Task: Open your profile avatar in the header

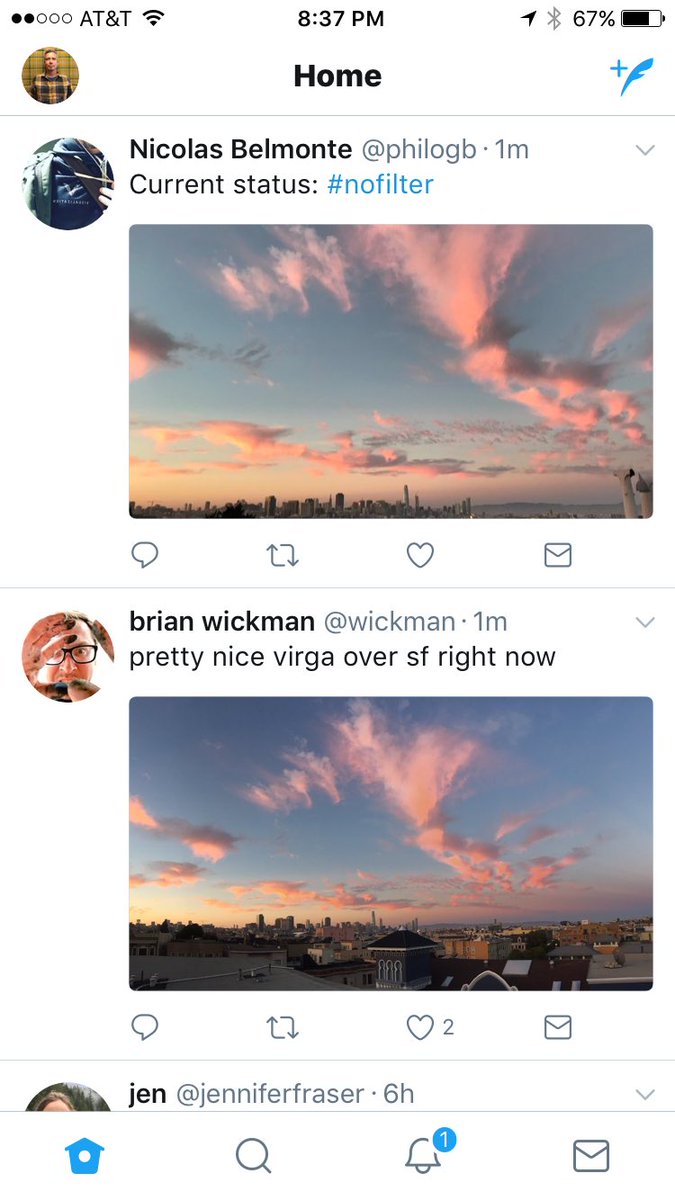Action: [50, 76]
